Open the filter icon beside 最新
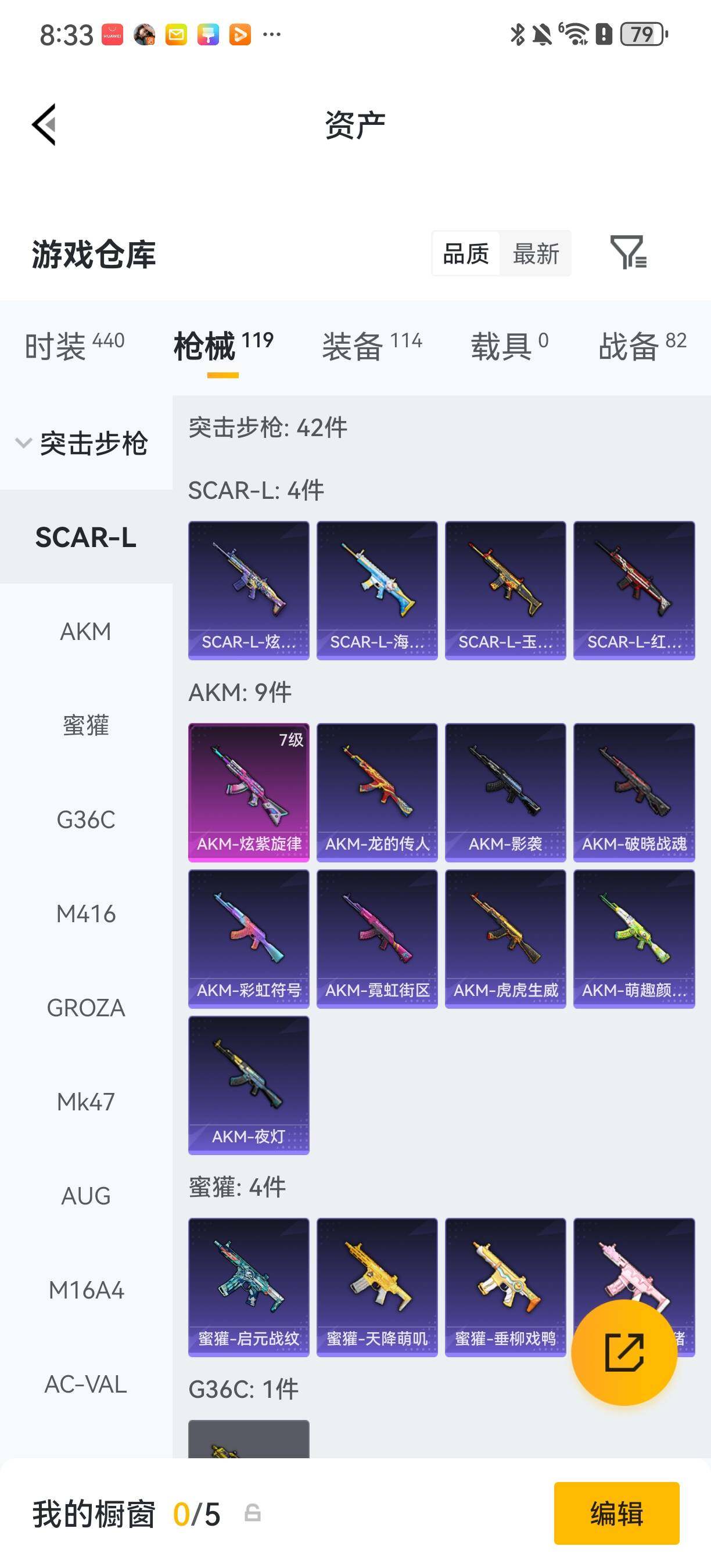This screenshot has width=711, height=1568. [628, 253]
